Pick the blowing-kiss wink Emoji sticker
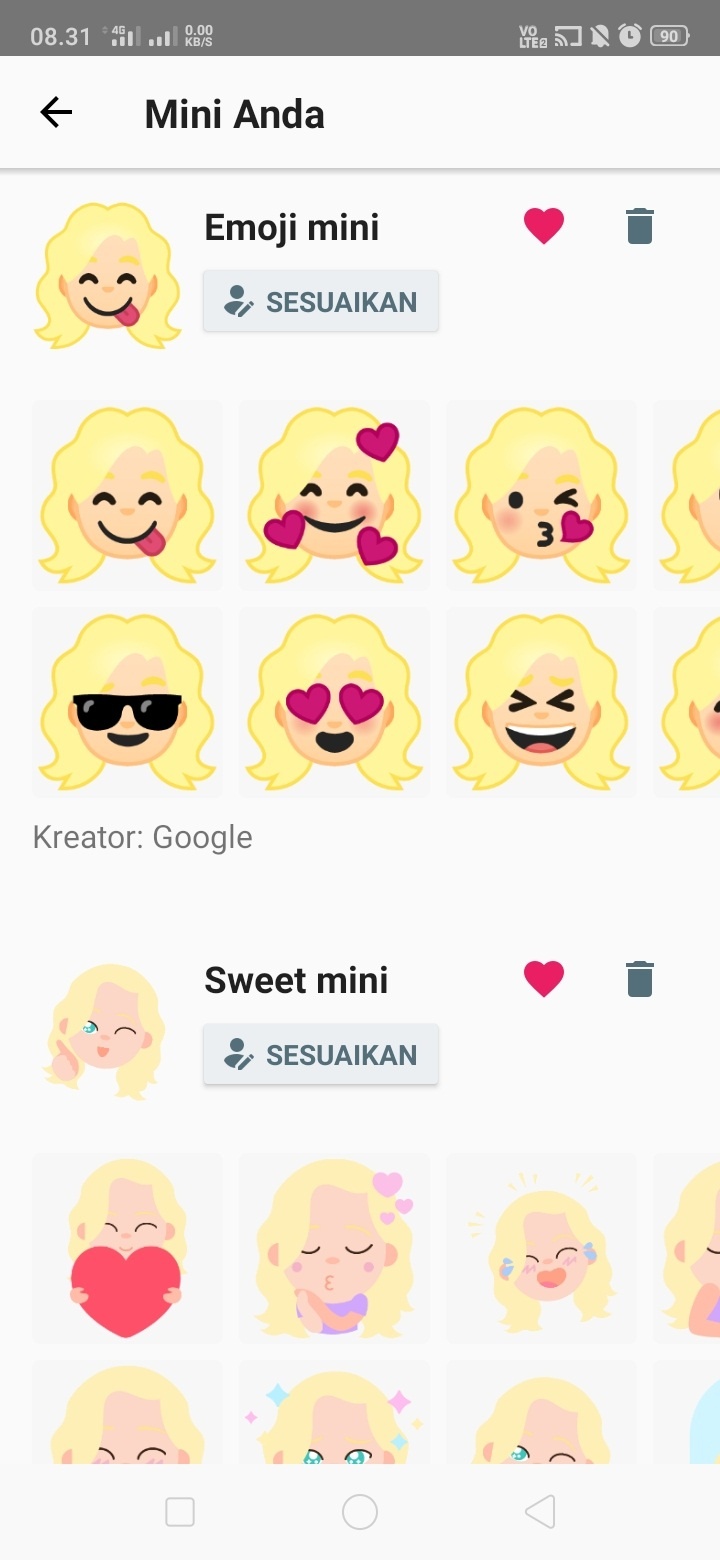 tap(541, 496)
